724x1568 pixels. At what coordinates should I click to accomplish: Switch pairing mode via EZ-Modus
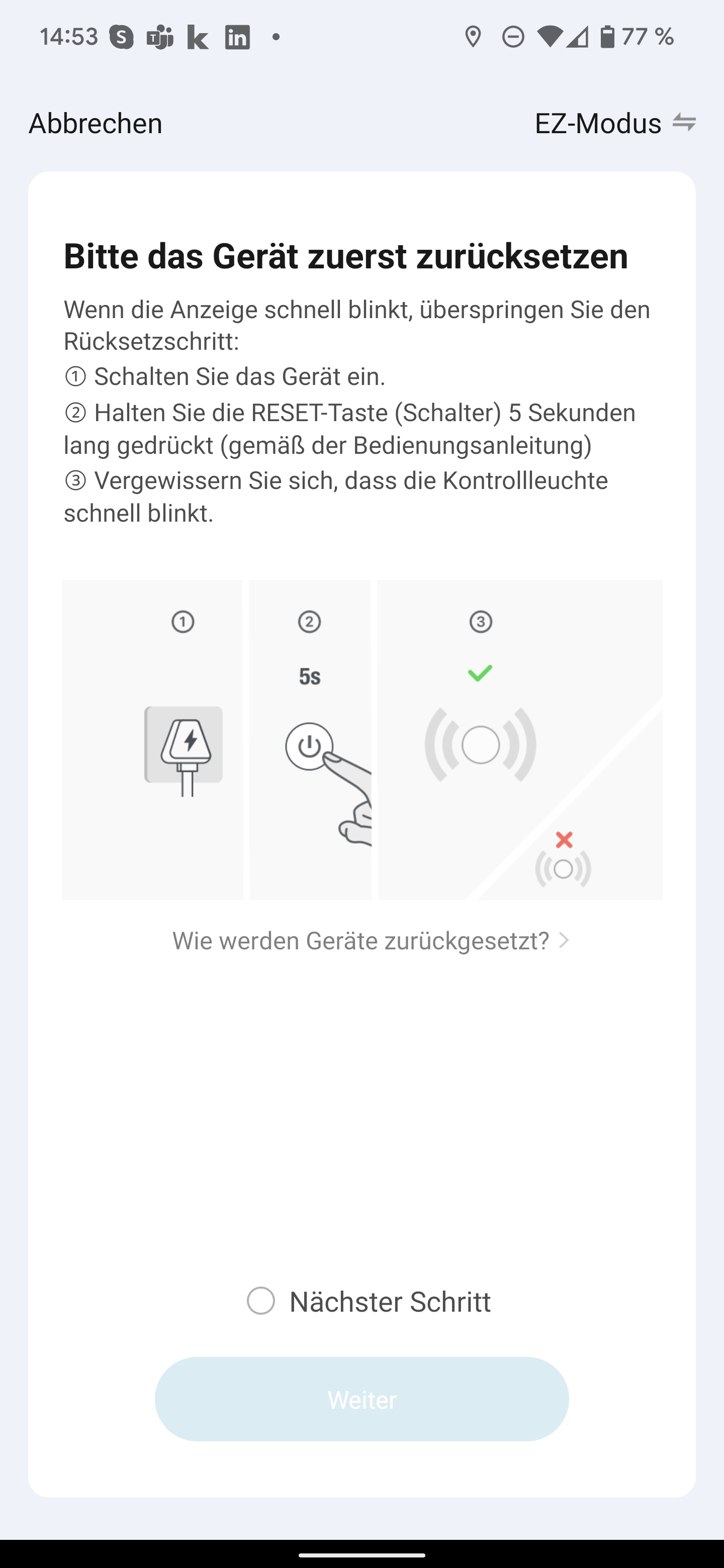(x=614, y=124)
